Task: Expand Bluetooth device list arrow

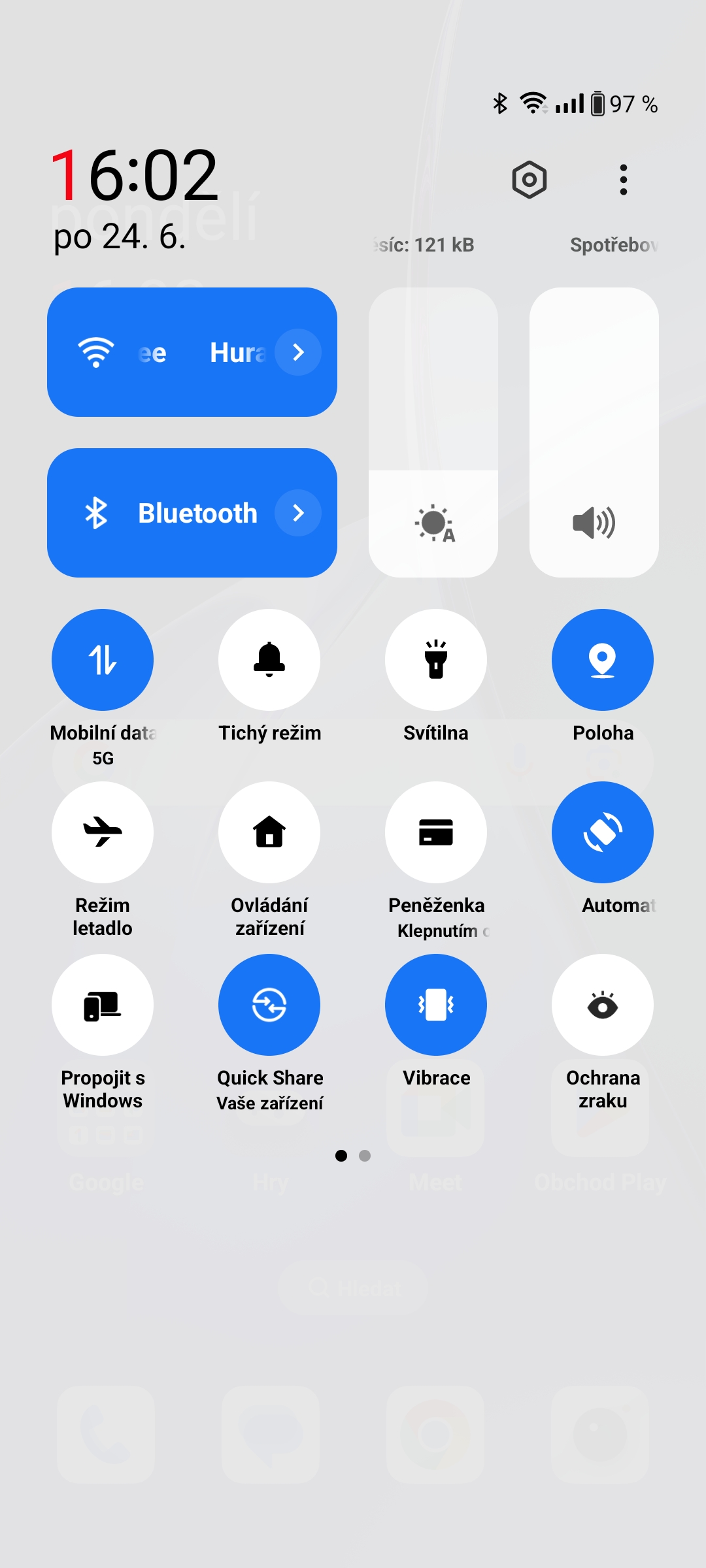Action: pyautogui.click(x=298, y=513)
